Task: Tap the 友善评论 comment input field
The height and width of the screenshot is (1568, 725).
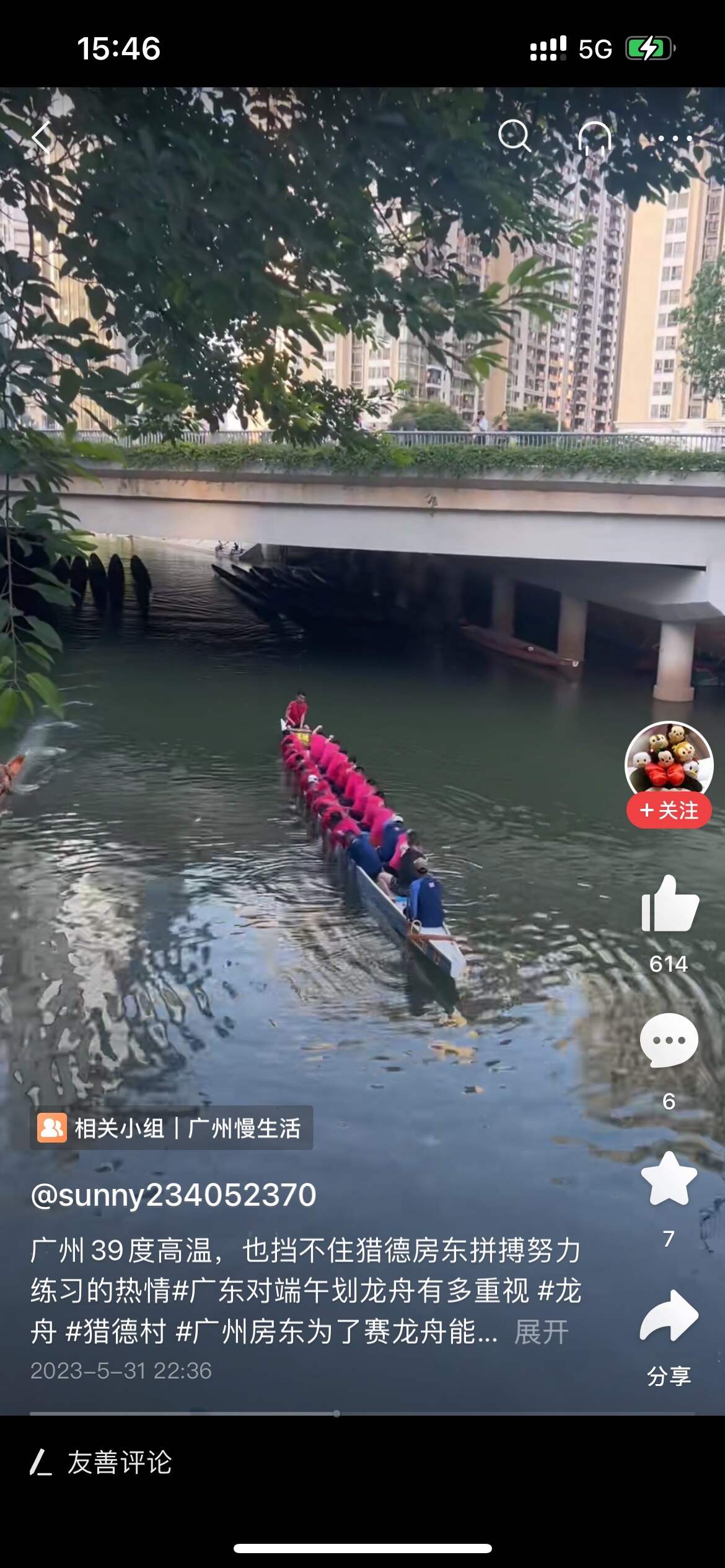Action: click(119, 1462)
